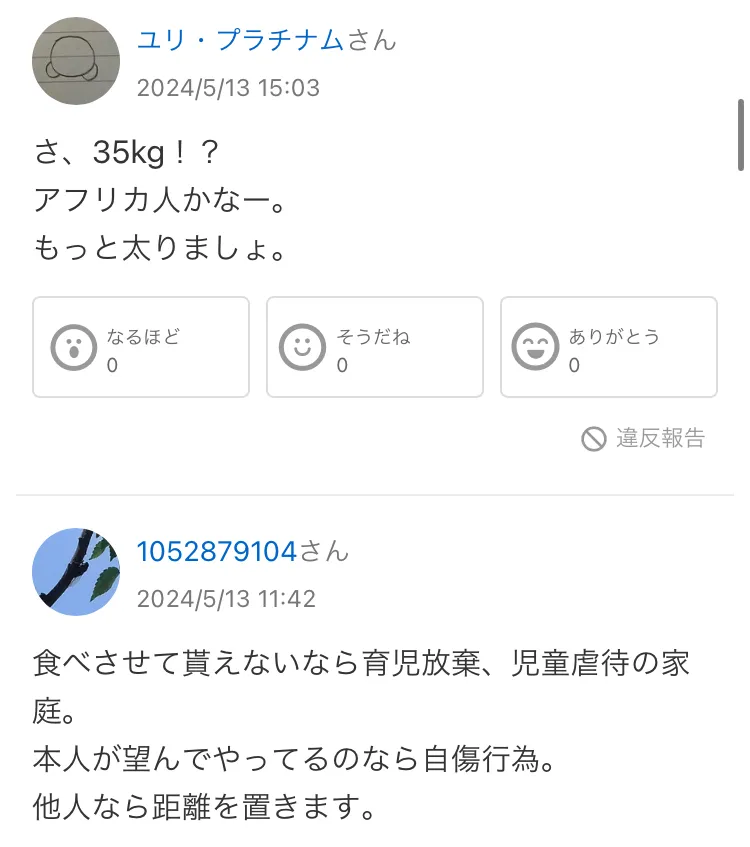The width and height of the screenshot is (750, 847).
Task: Open user 1052879104's profile link
Action: pyautogui.click(x=217, y=551)
